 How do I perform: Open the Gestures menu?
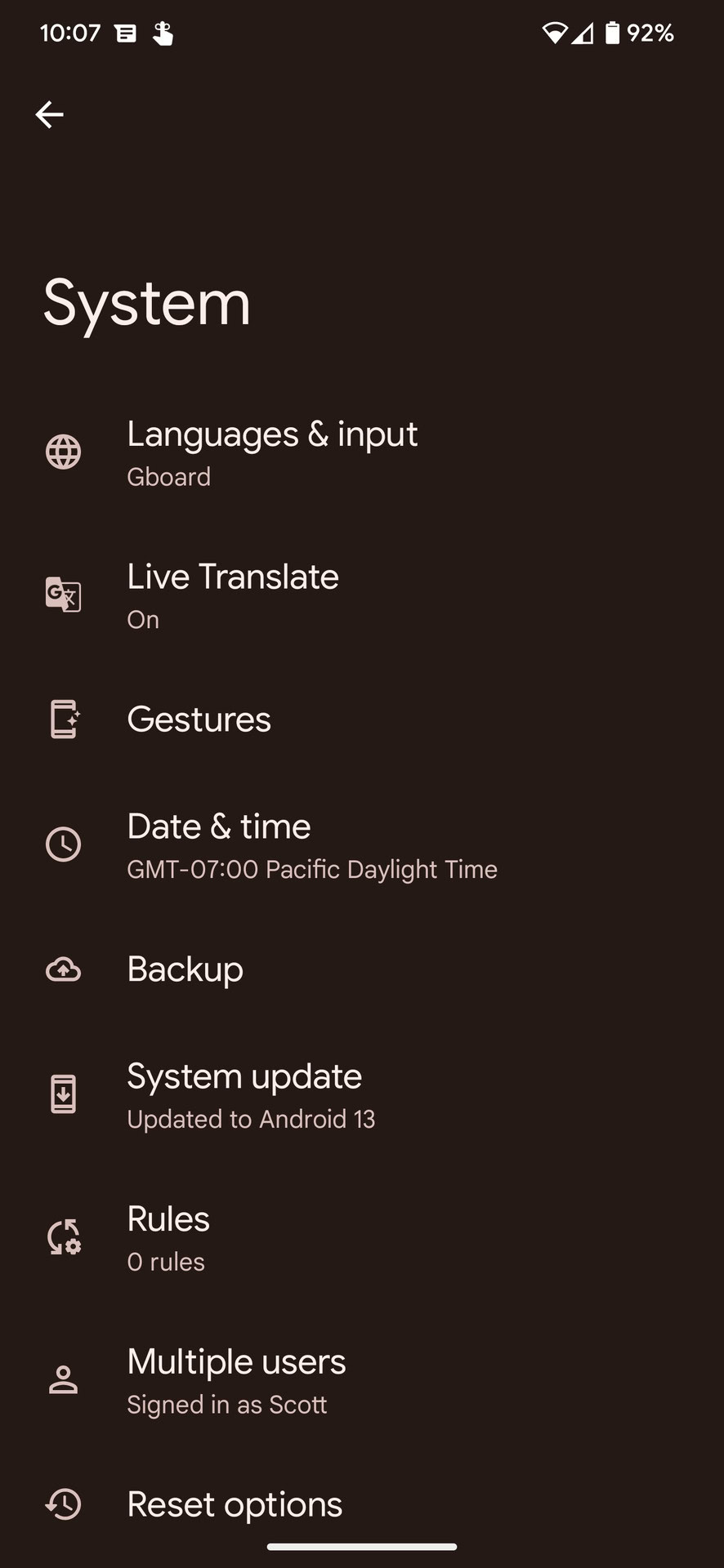click(x=199, y=719)
